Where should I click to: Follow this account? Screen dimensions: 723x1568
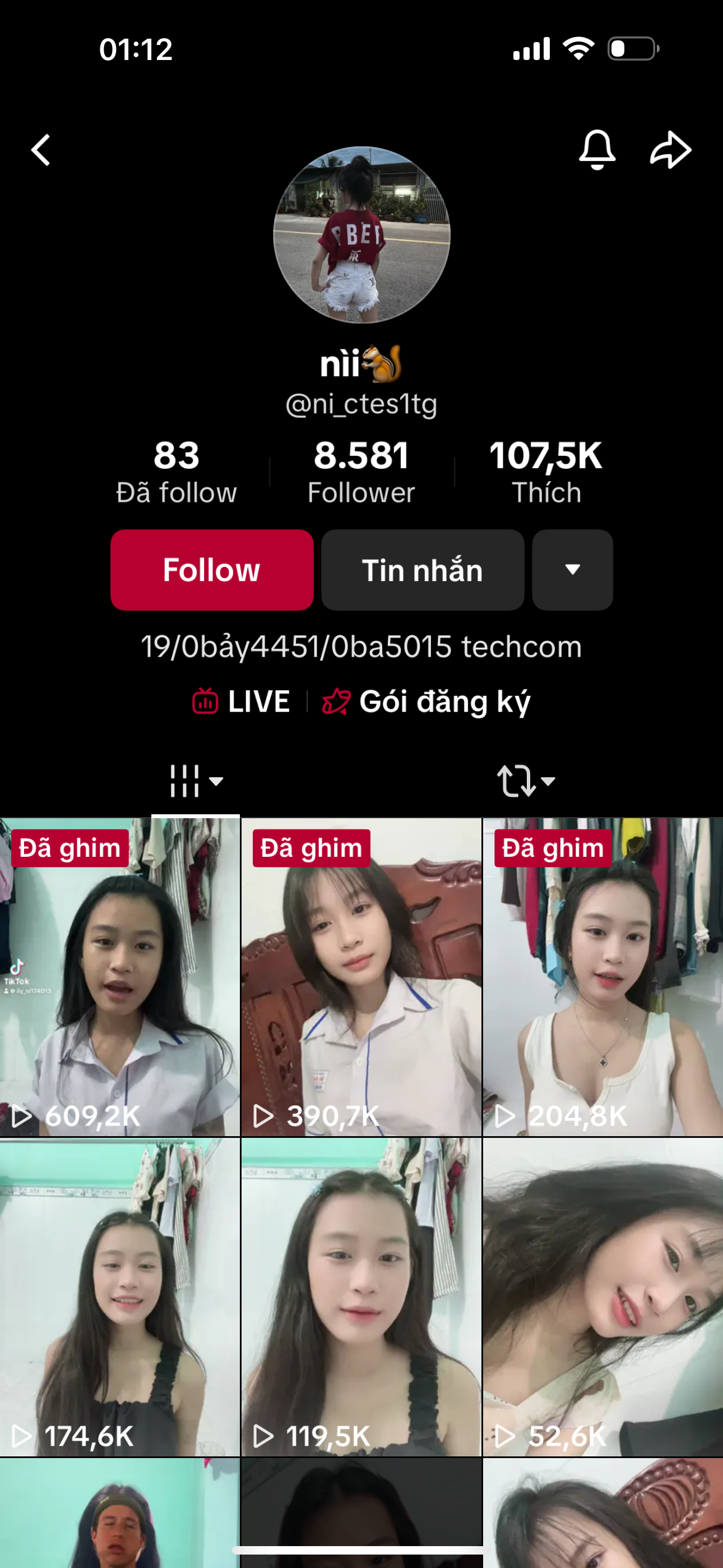pos(212,570)
